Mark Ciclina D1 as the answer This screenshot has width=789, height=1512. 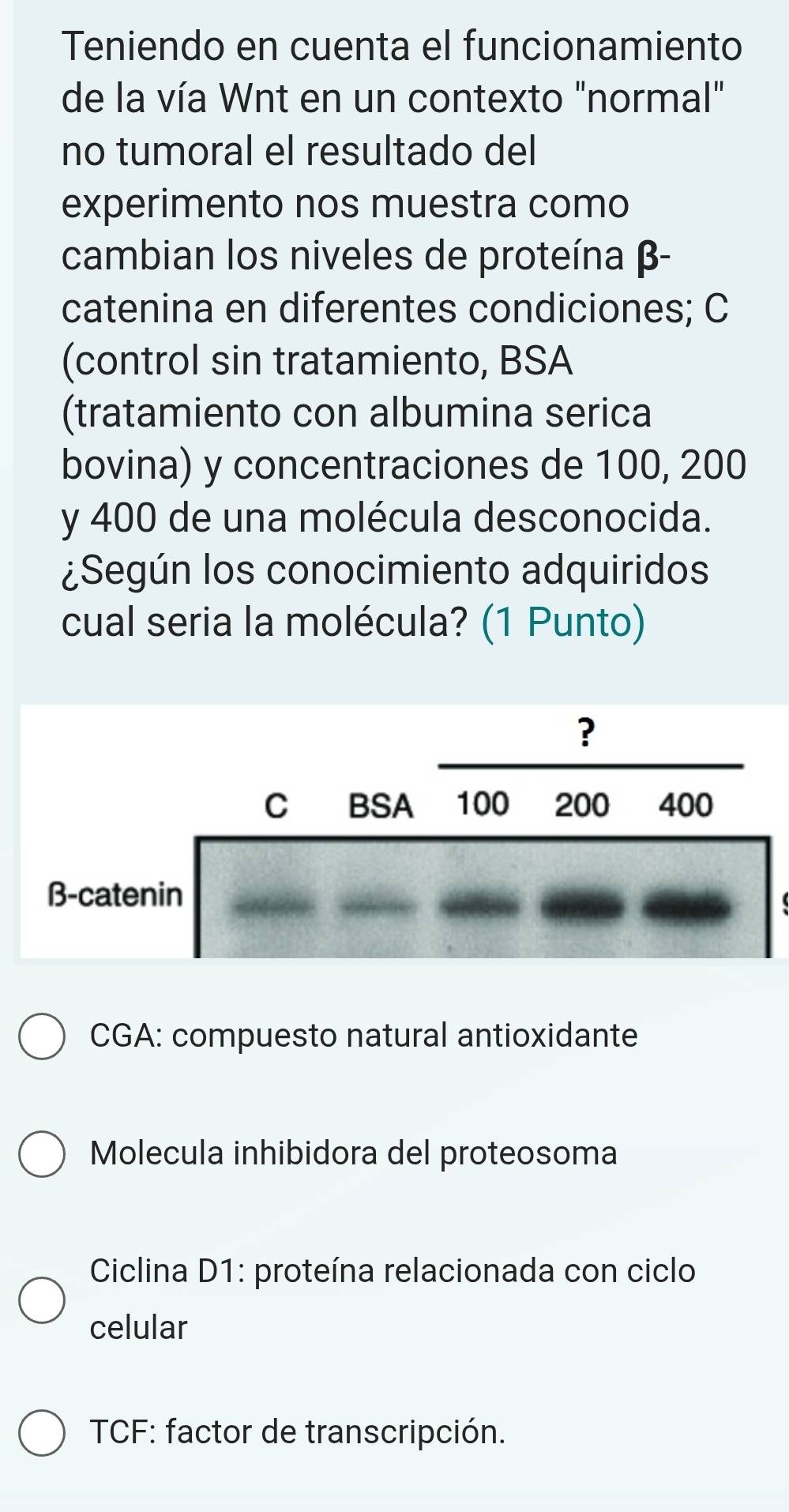(42, 1299)
